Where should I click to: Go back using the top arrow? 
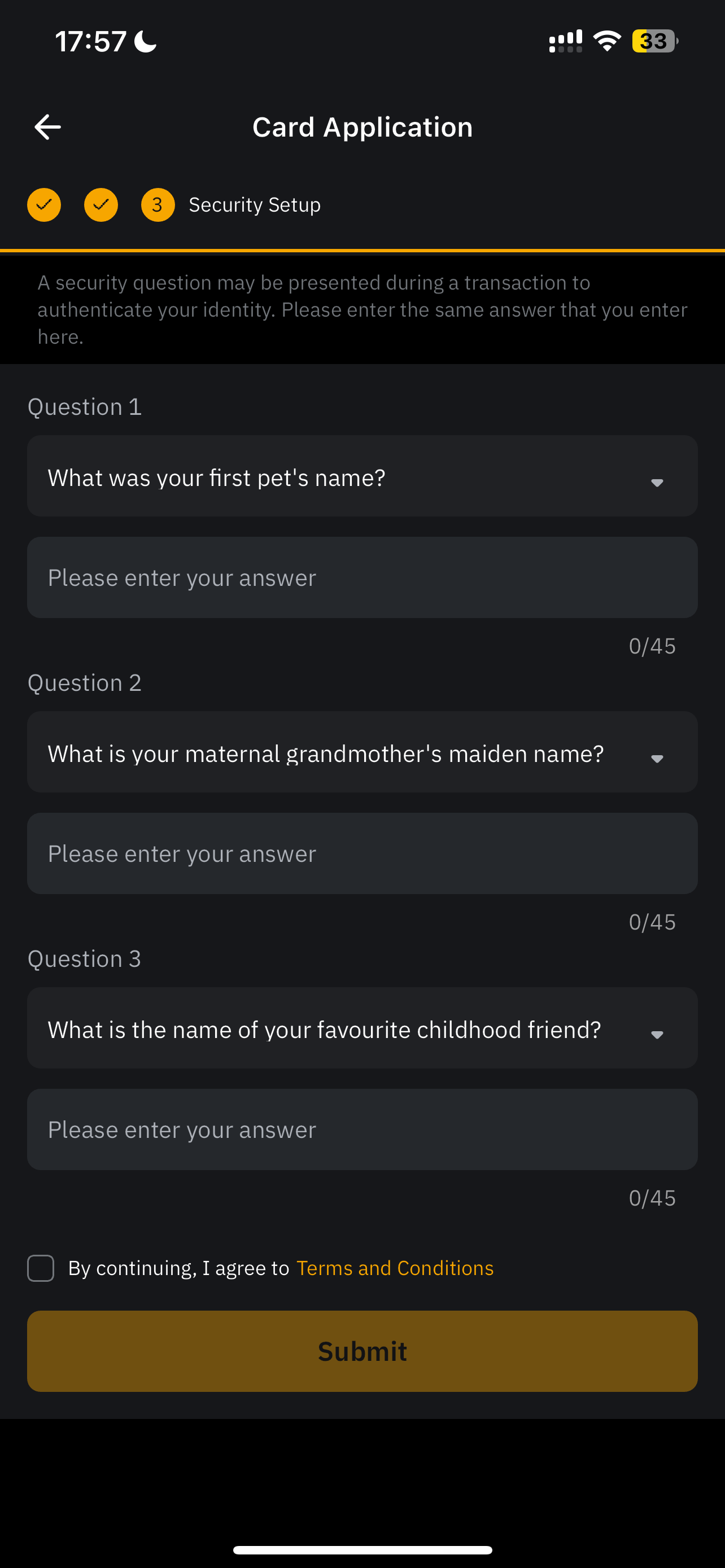[47, 127]
